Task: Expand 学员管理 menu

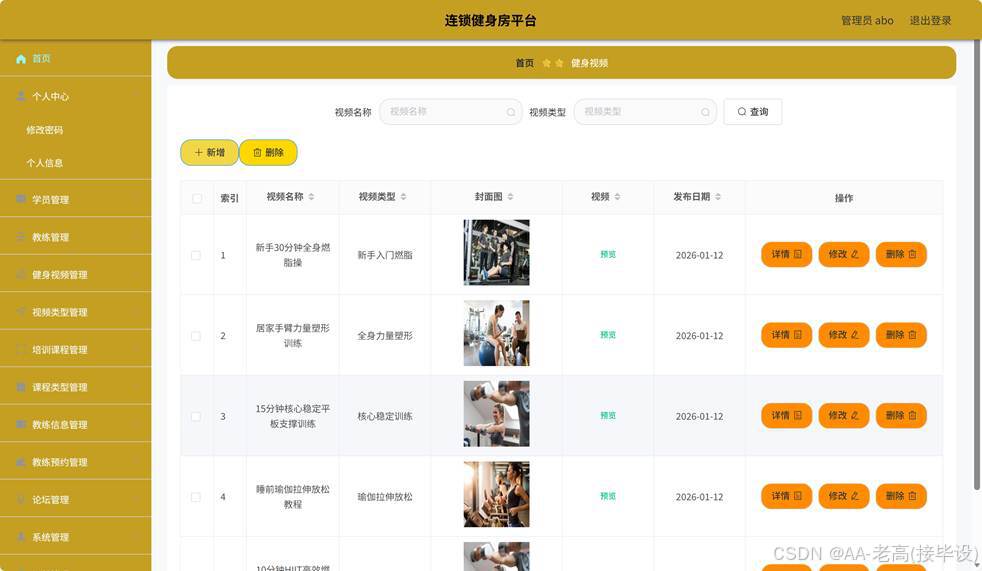Action: [75, 199]
